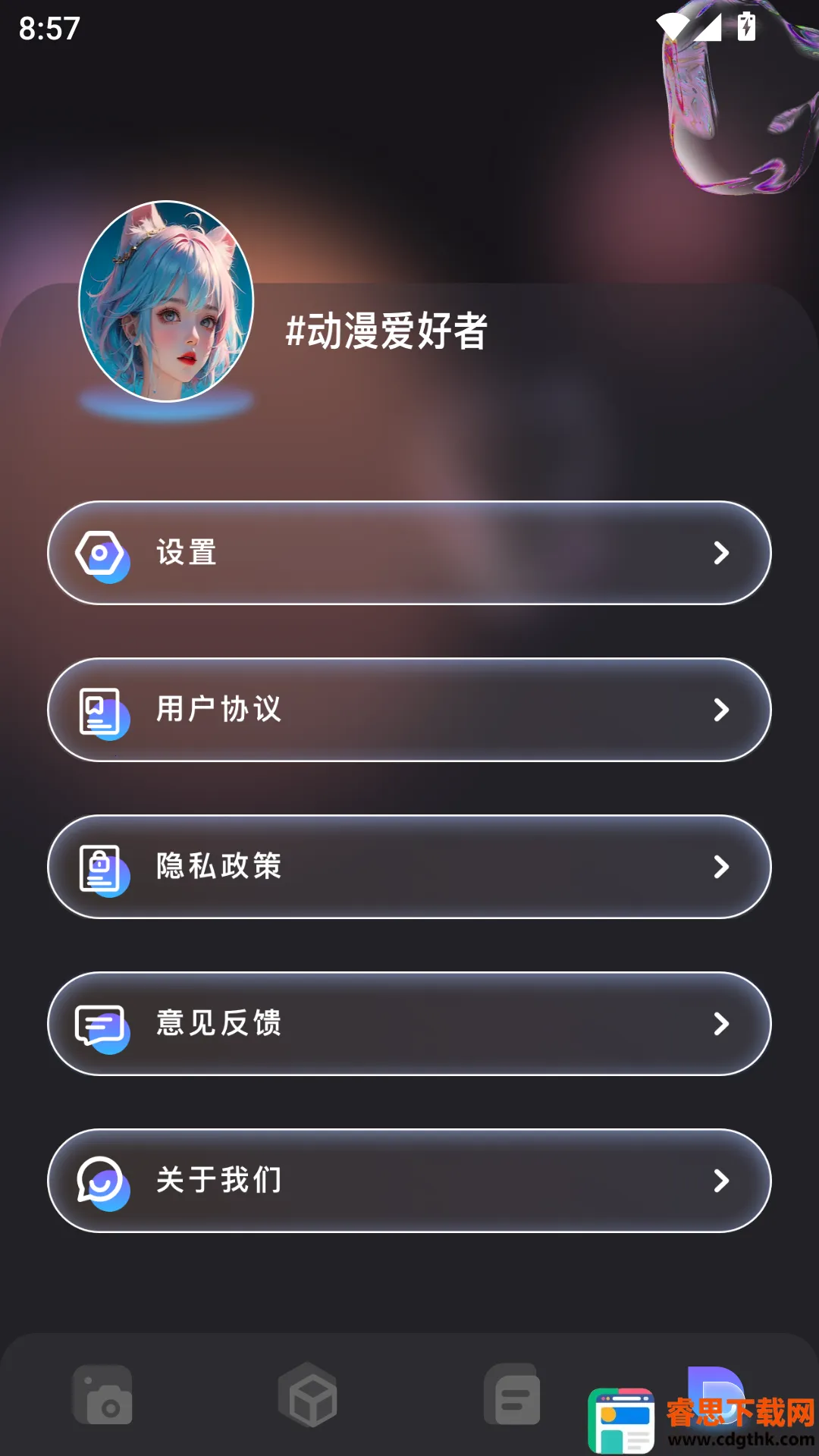Switch to the stacked cards tab
This screenshot has width=819, height=1456.
(x=513, y=1396)
